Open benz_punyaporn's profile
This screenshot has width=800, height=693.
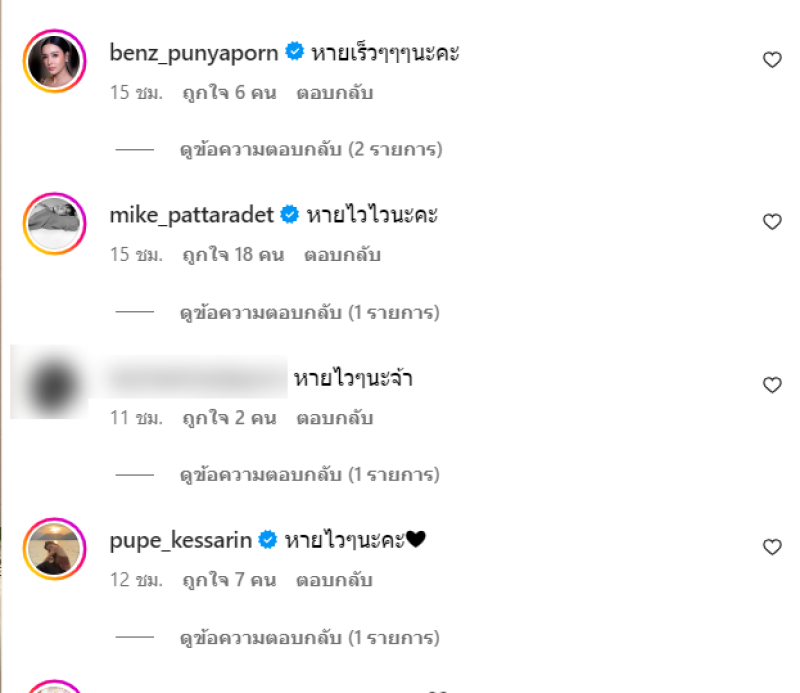(193, 52)
